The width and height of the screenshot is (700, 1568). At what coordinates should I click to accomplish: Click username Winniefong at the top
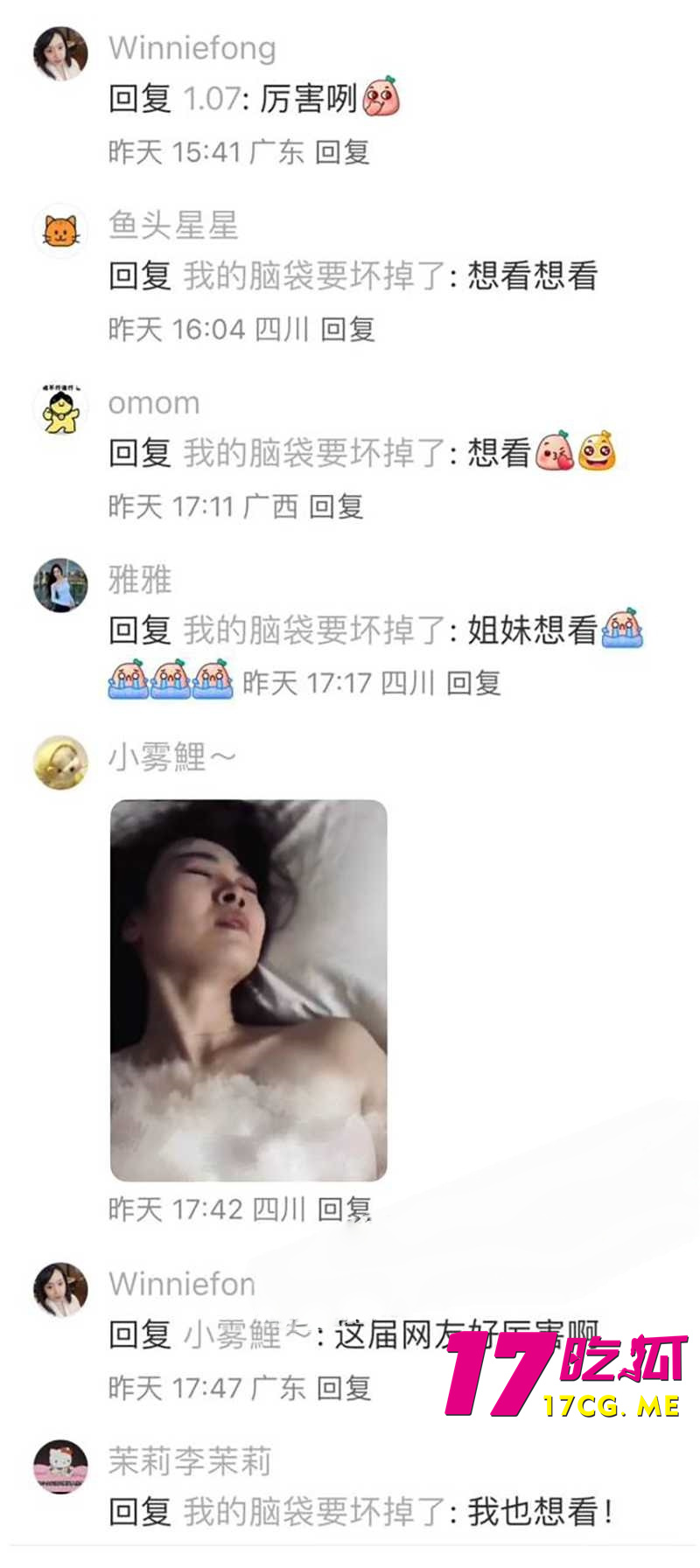click(192, 49)
